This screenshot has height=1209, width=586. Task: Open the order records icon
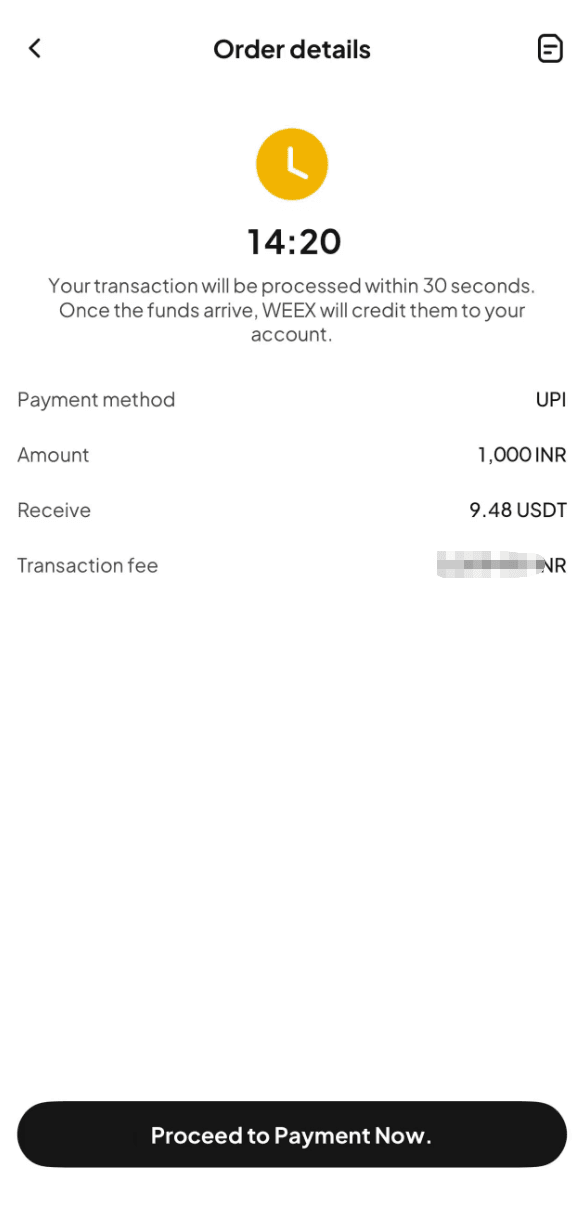coord(550,48)
